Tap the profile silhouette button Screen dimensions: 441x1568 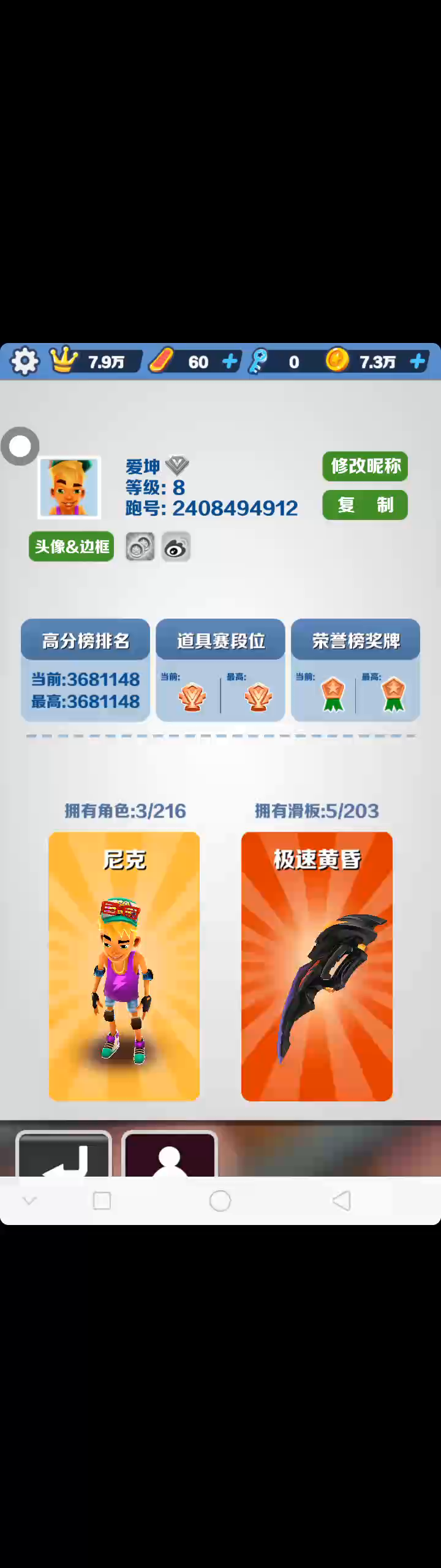point(170,1154)
